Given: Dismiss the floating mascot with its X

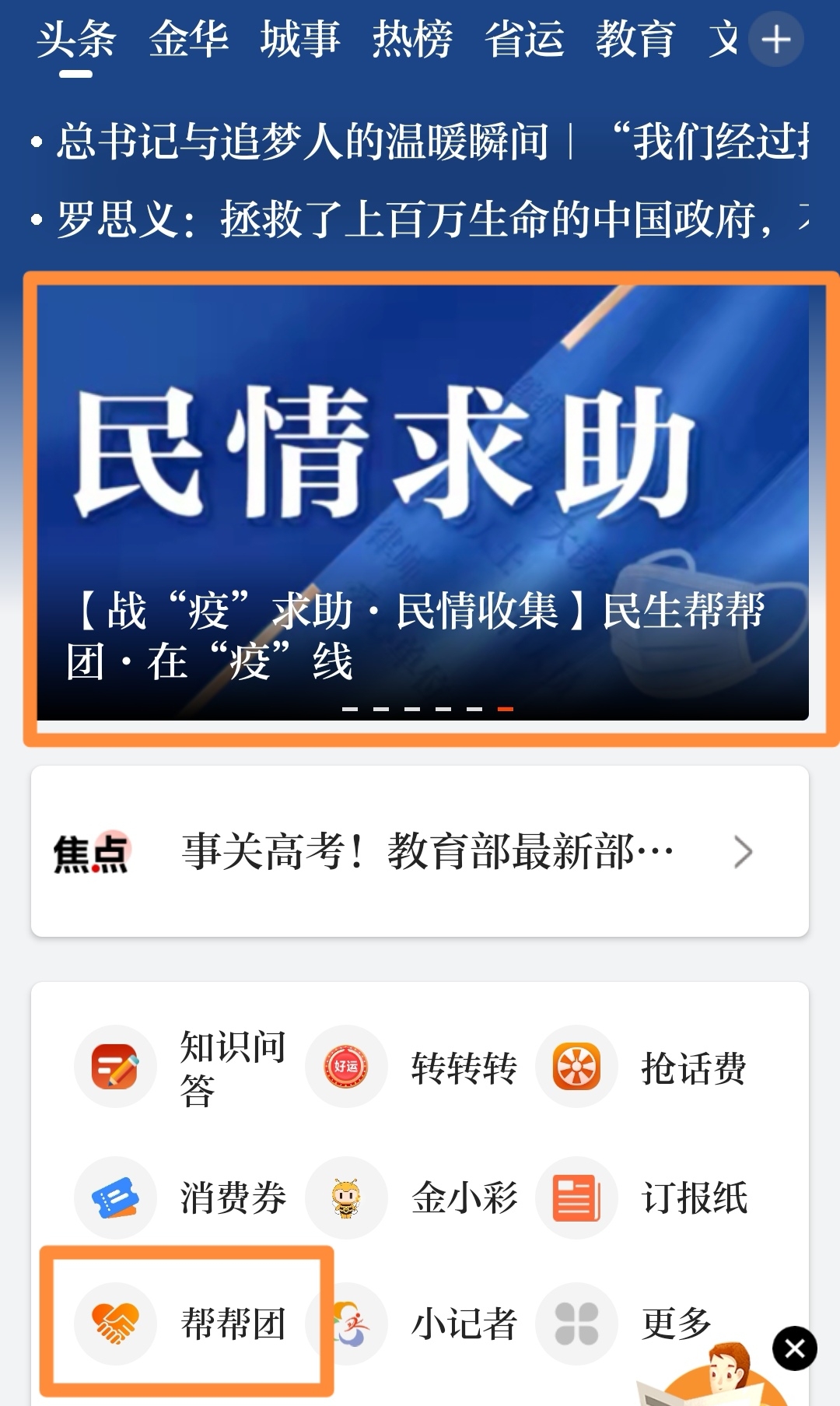Looking at the screenshot, I should click(794, 1348).
